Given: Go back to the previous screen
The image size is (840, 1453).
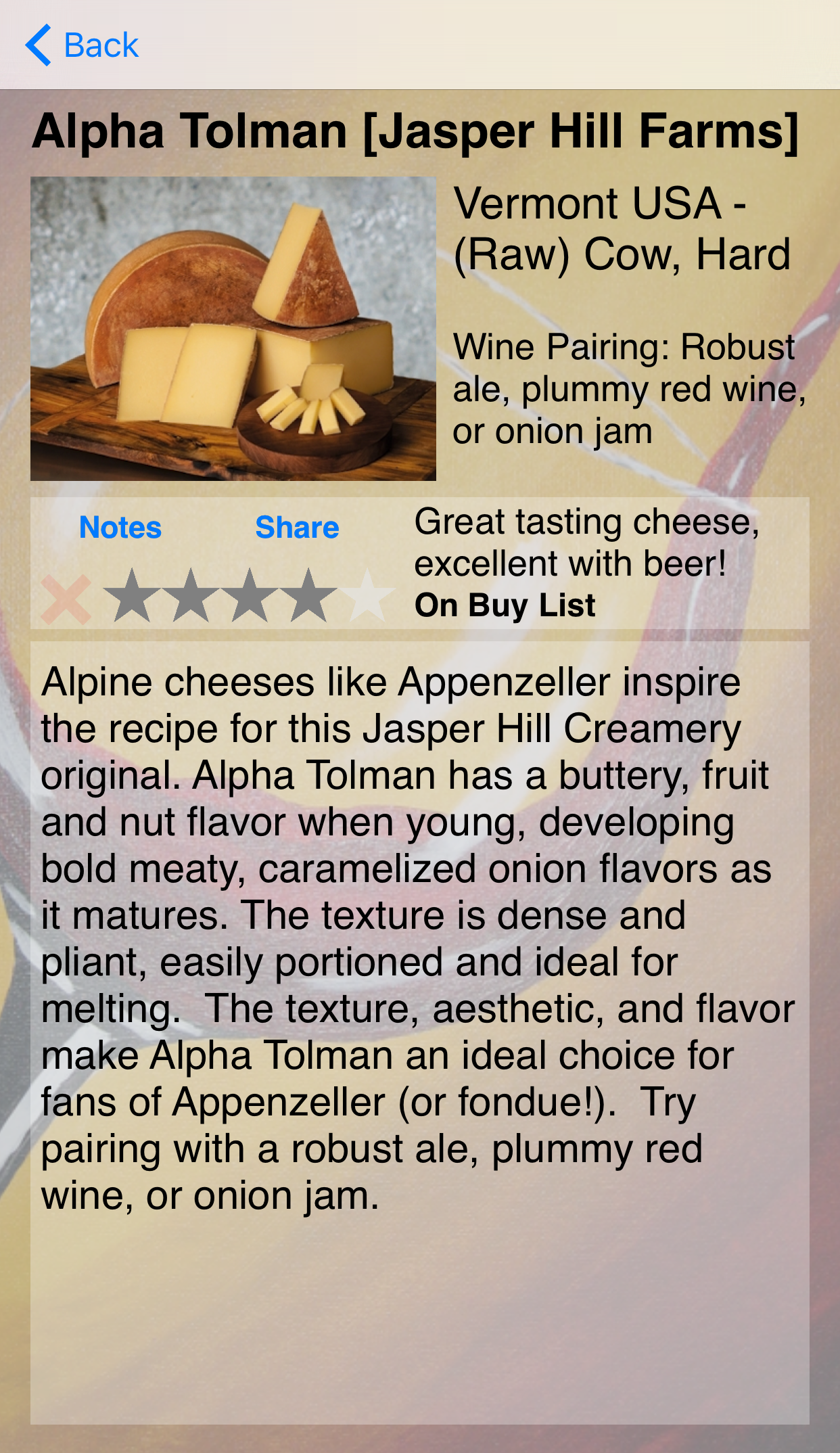Looking at the screenshot, I should pyautogui.click(x=82, y=45).
